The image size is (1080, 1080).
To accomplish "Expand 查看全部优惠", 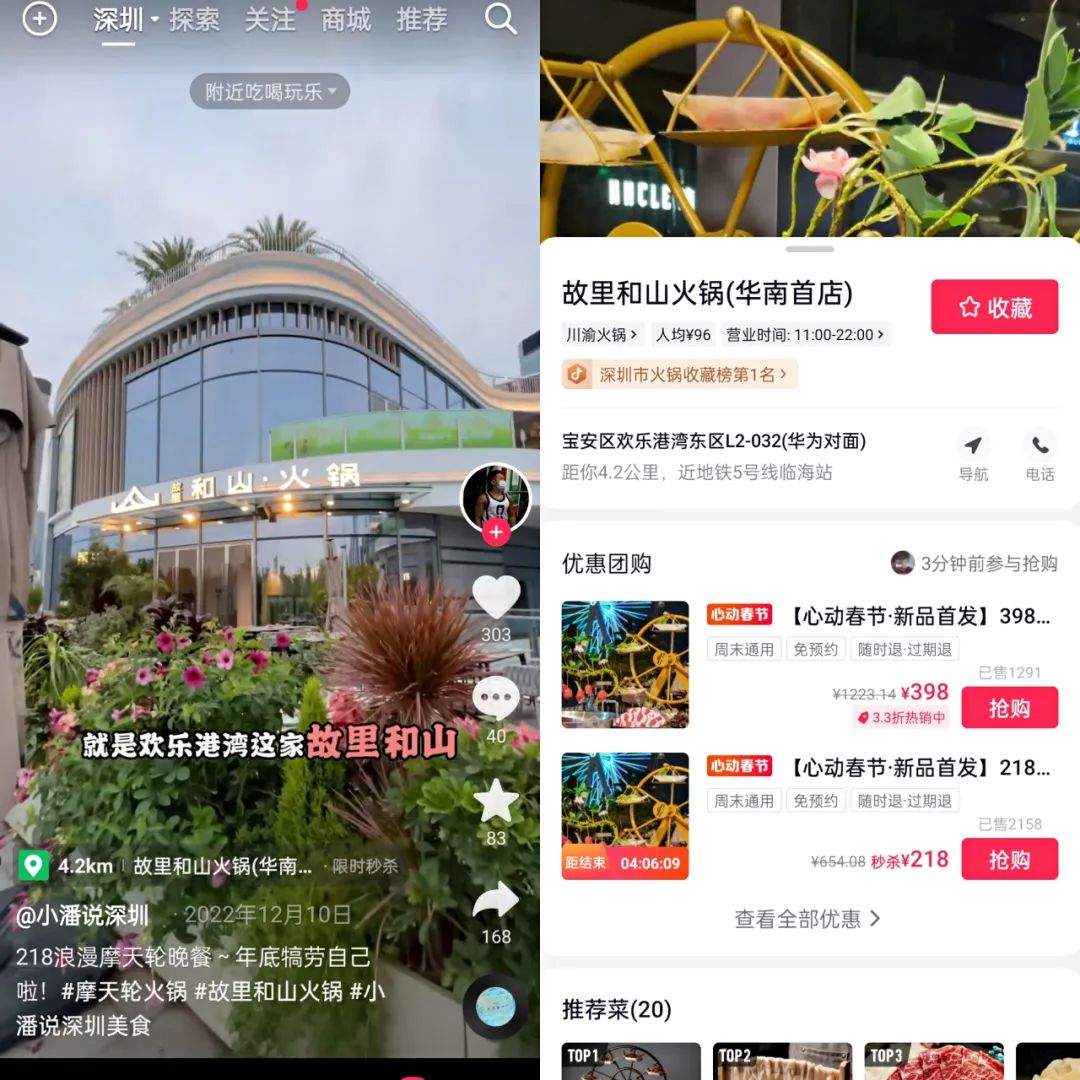I will [x=808, y=919].
